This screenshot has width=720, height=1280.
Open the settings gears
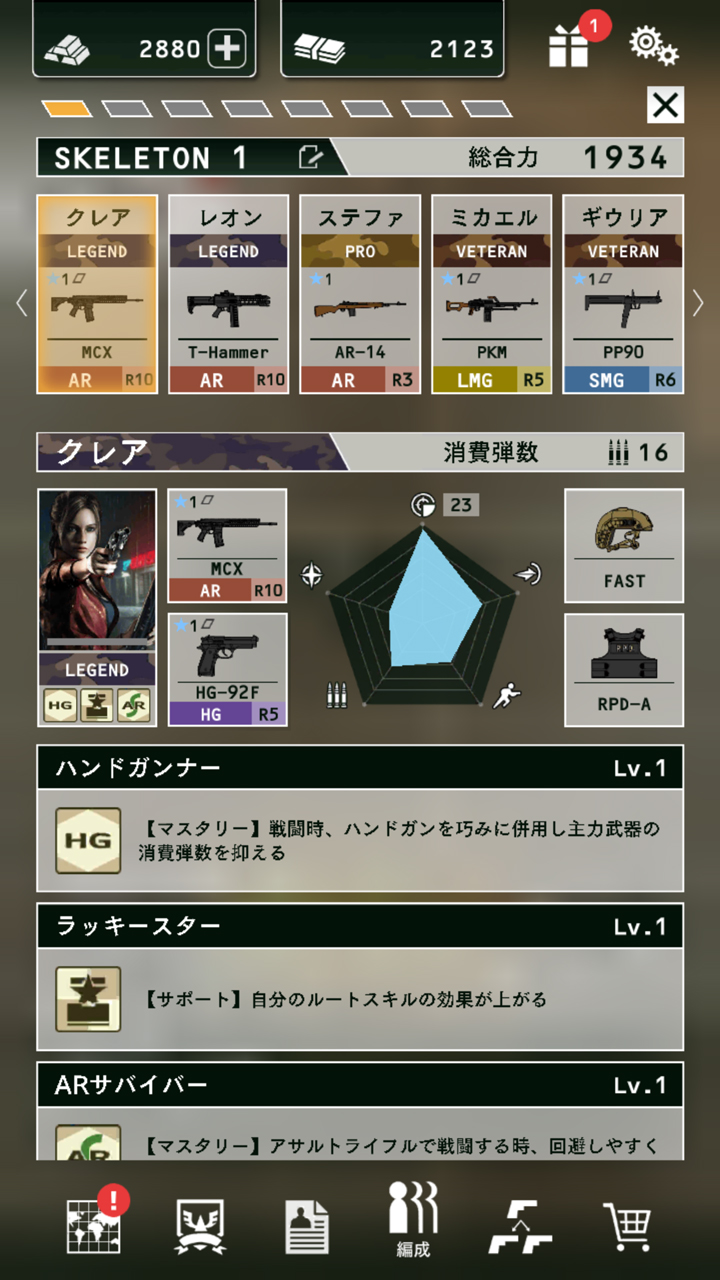[653, 45]
